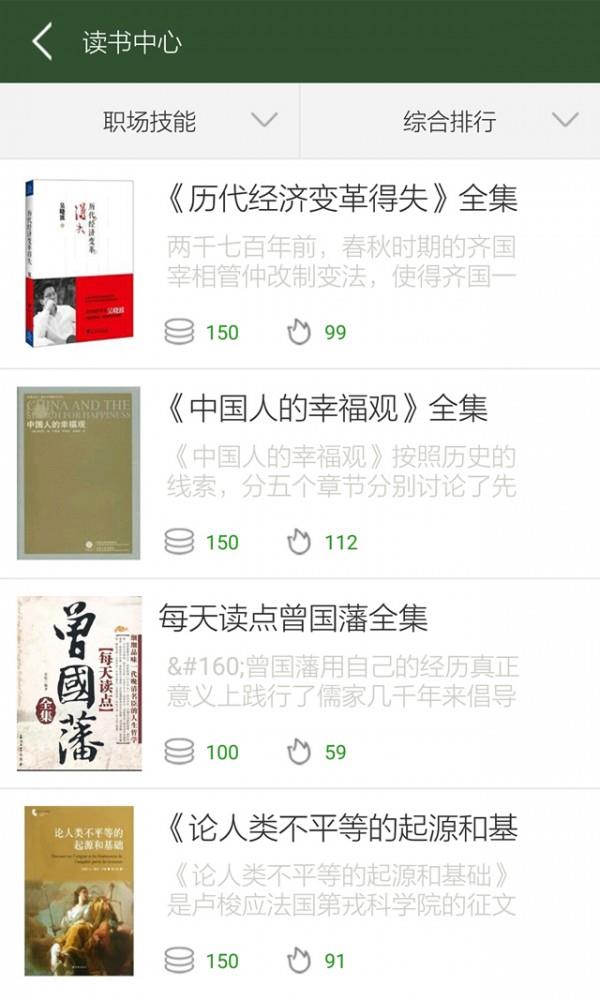Open the book 《中国人的幸福观》全集
The image size is (600, 1000).
(300, 474)
